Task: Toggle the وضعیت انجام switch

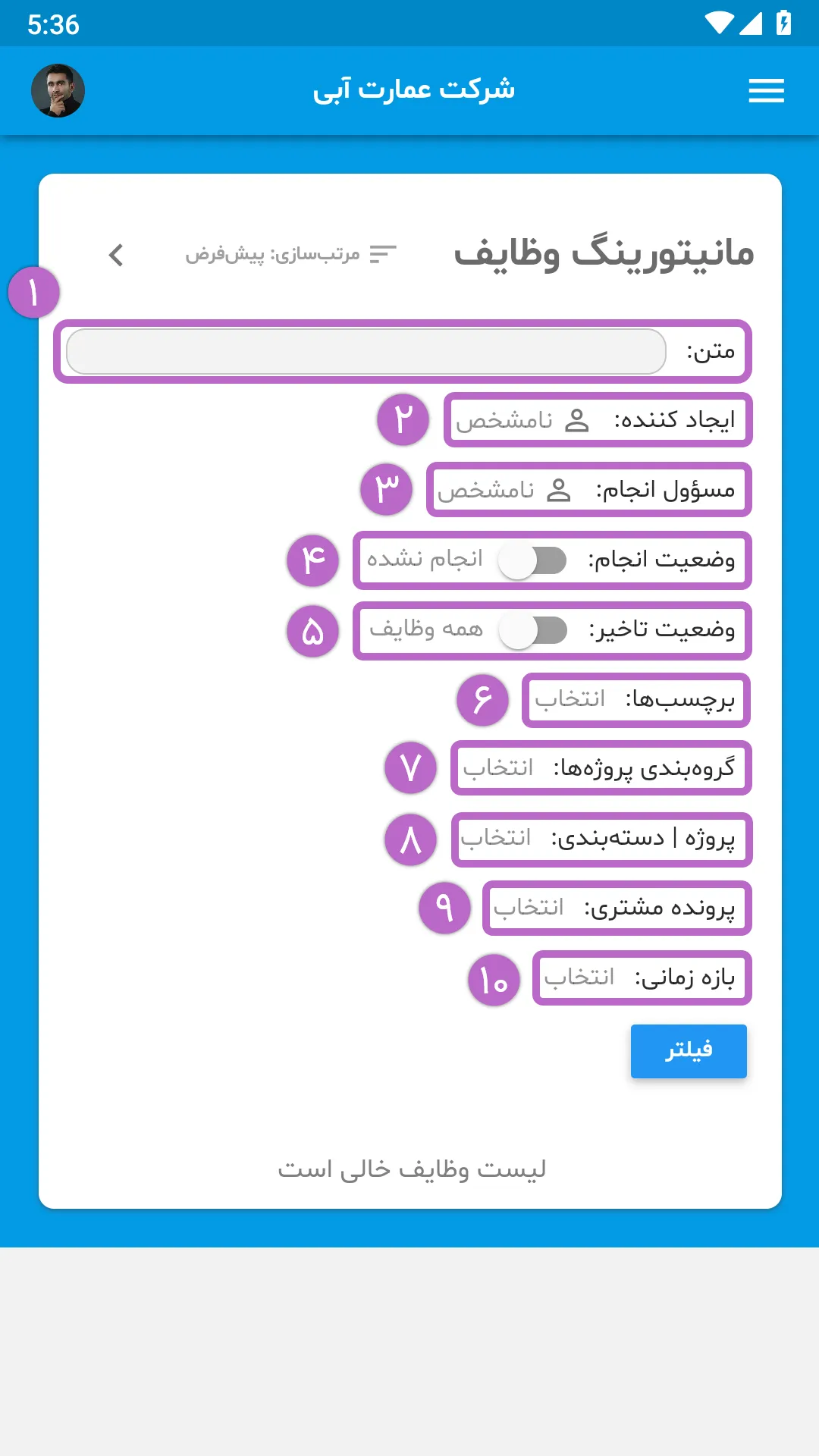Action: [x=532, y=561]
